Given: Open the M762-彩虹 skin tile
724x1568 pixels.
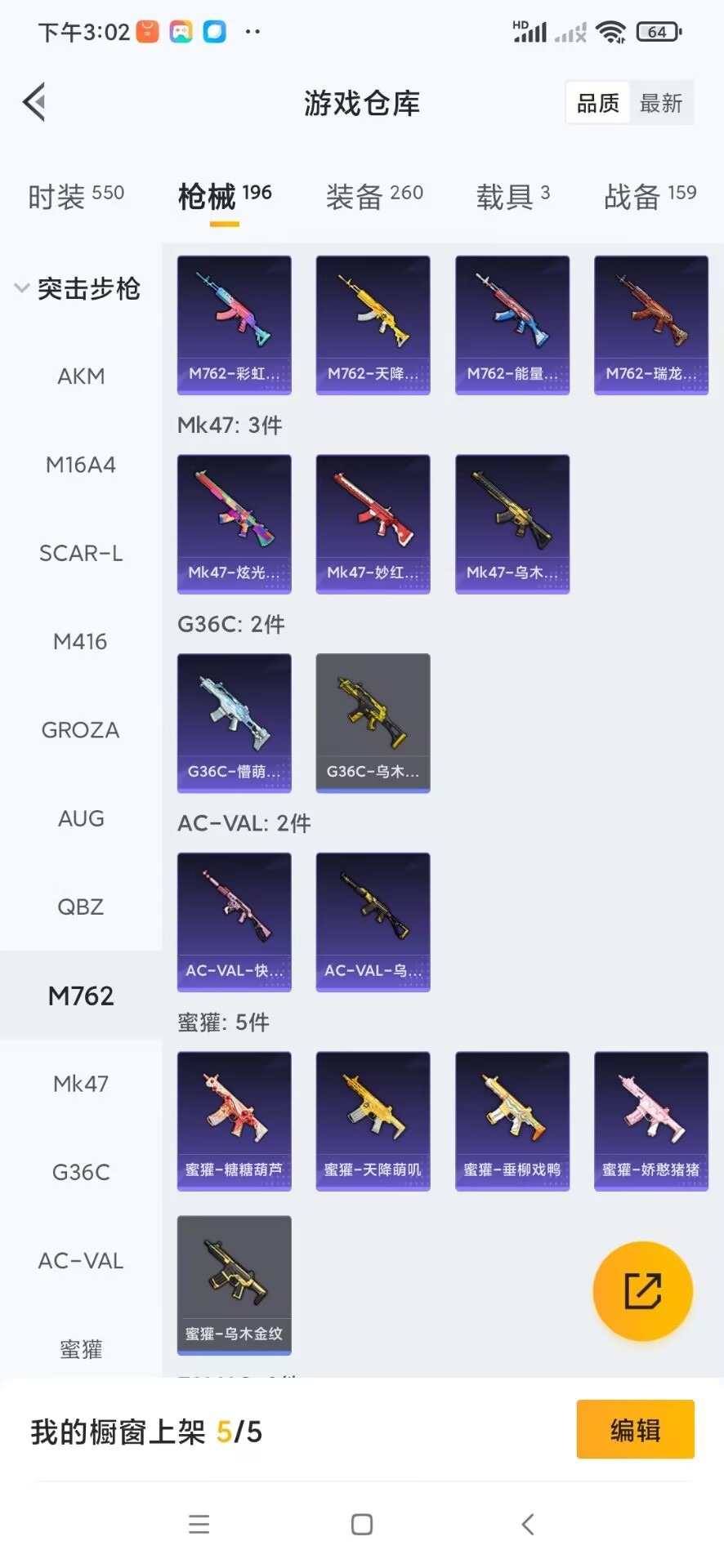Looking at the screenshot, I should tap(235, 325).
